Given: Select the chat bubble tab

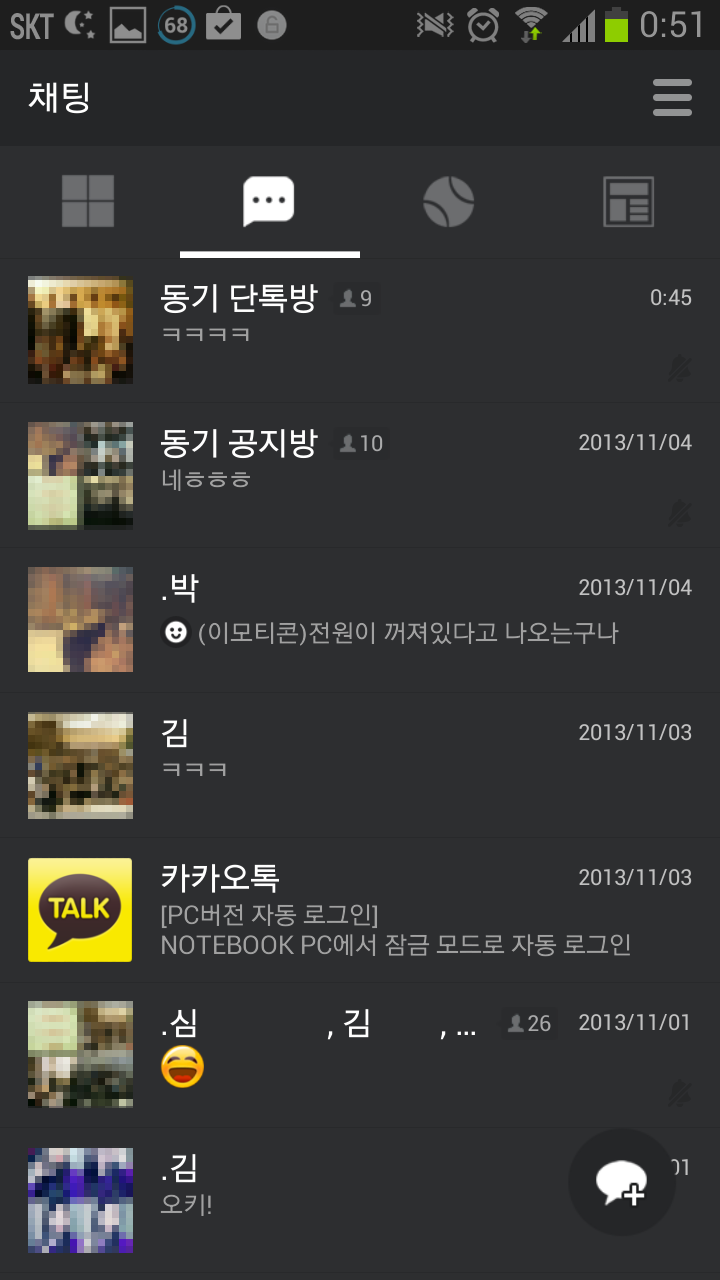Looking at the screenshot, I should pos(269,201).
